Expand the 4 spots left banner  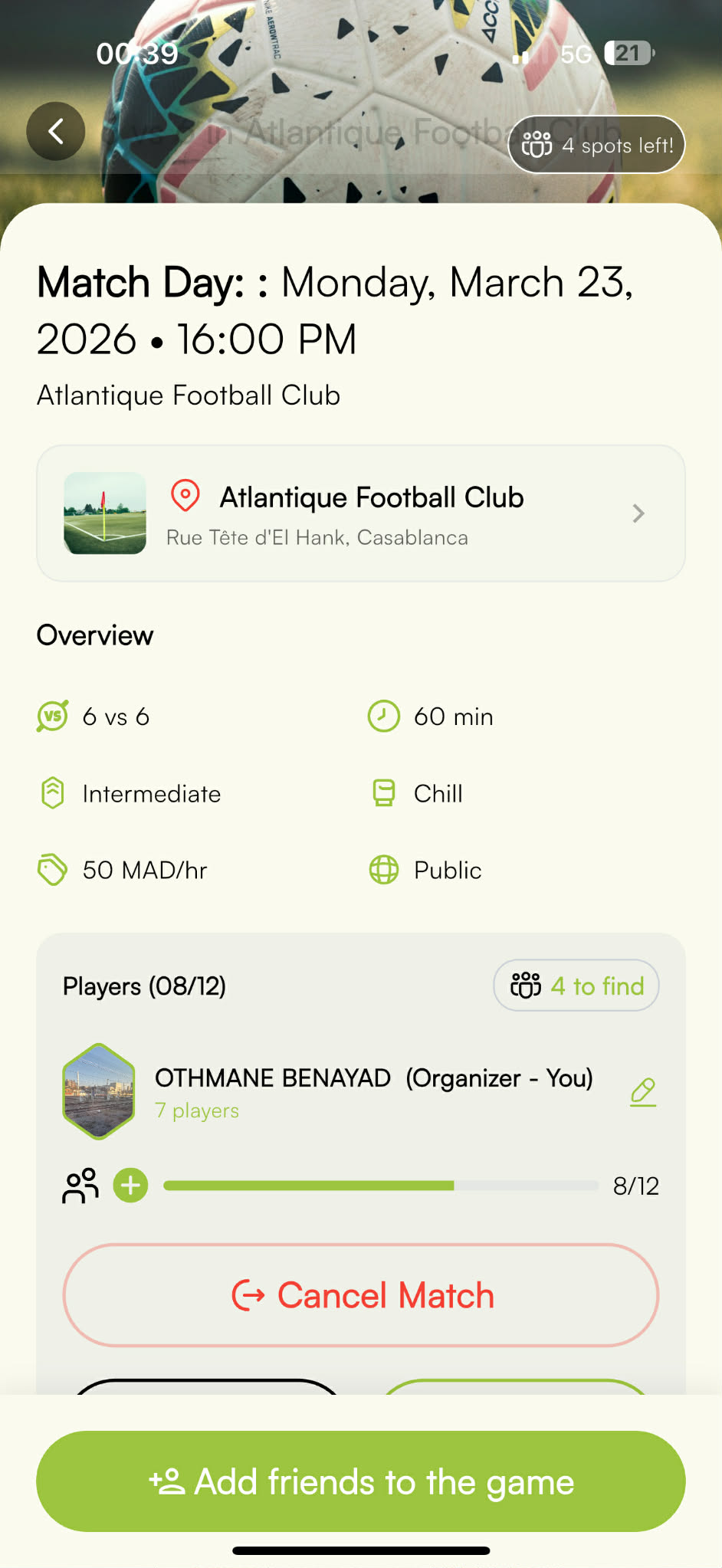click(x=596, y=144)
